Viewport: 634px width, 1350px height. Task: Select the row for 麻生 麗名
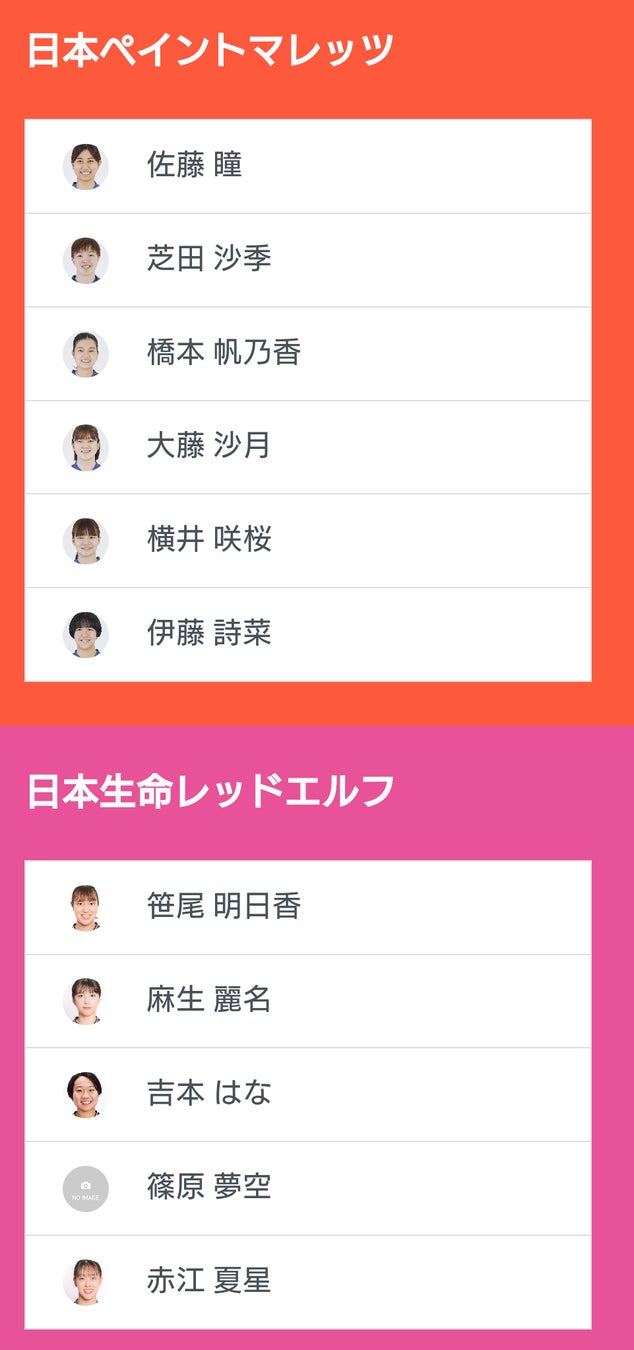(209, 1000)
